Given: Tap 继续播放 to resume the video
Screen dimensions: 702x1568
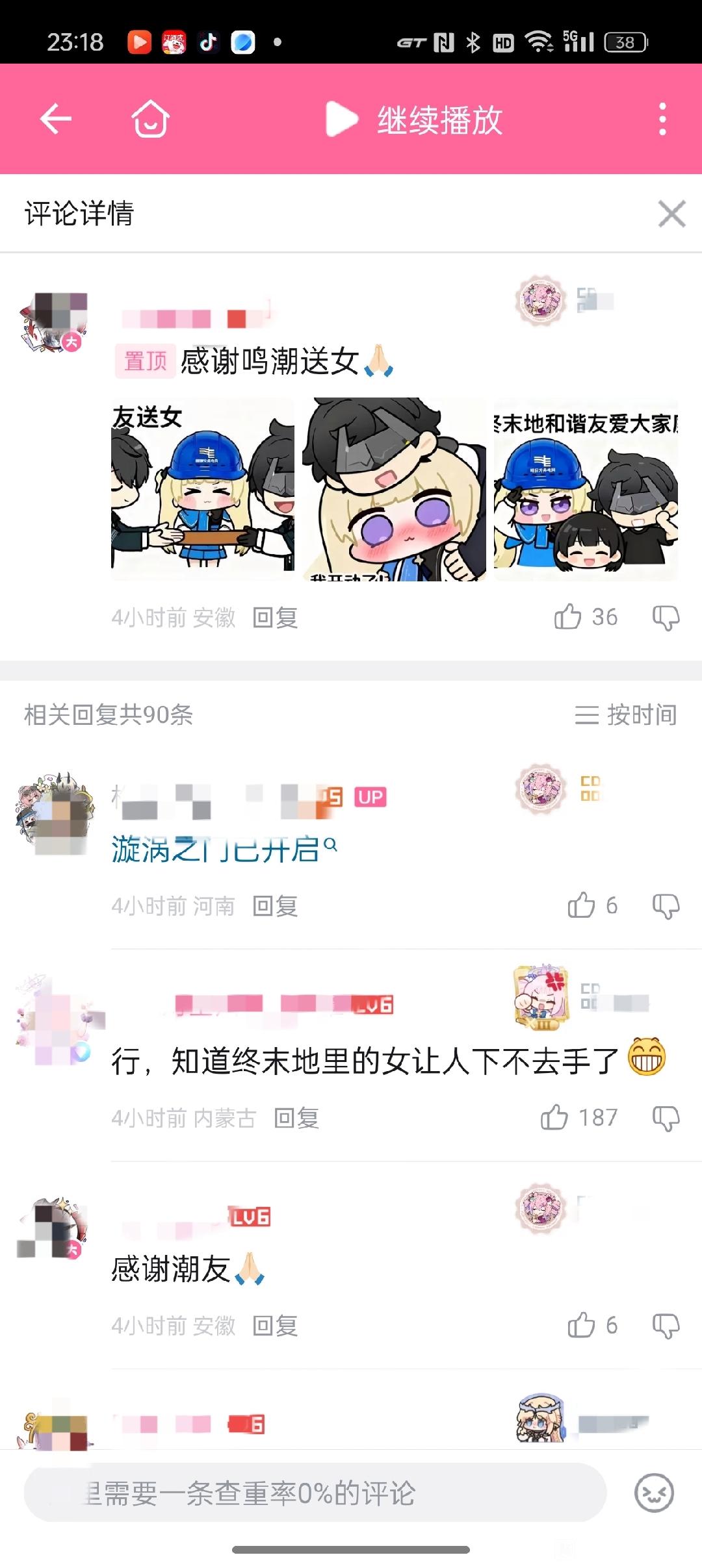Looking at the screenshot, I should pyautogui.click(x=414, y=120).
